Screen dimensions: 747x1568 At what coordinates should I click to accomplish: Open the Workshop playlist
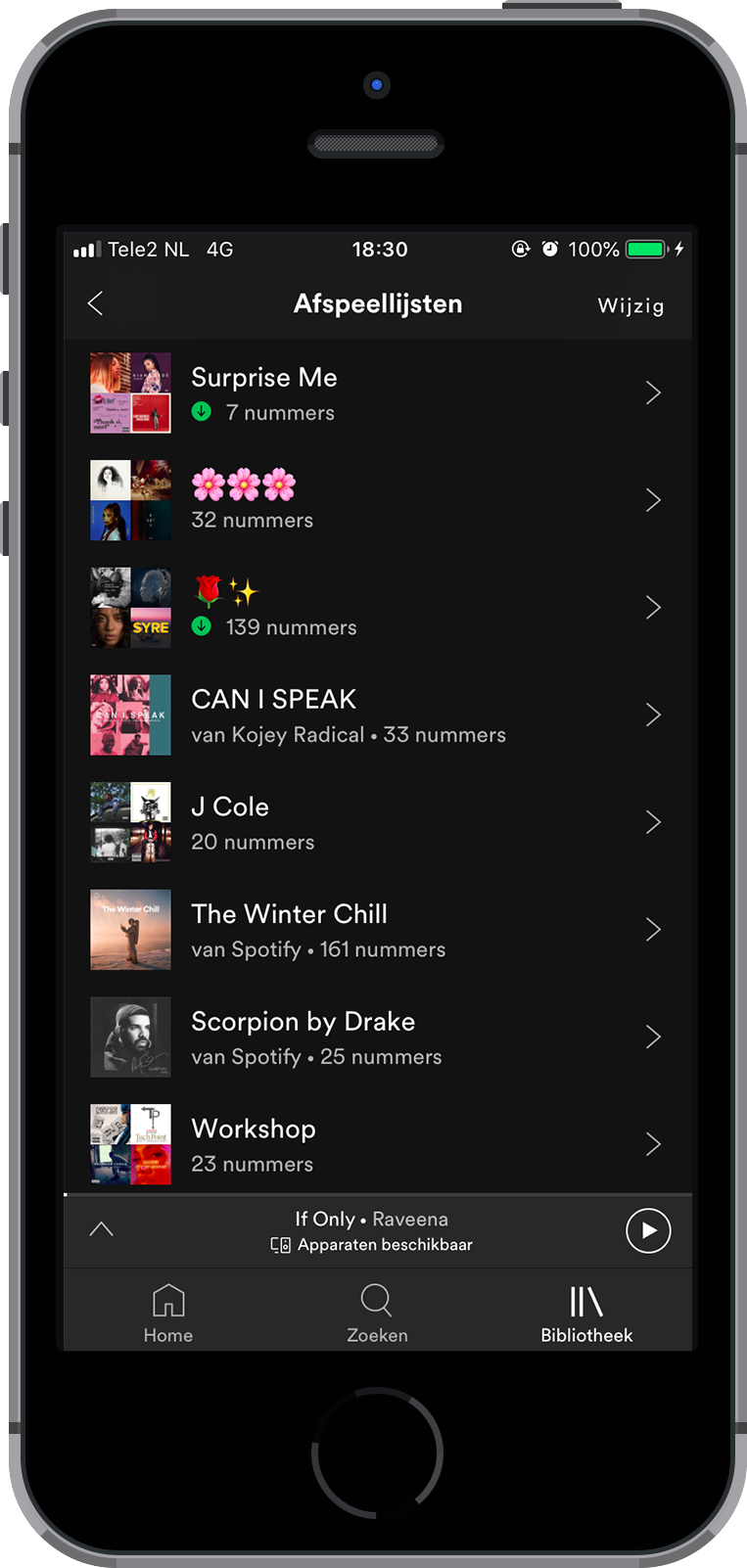click(377, 1144)
